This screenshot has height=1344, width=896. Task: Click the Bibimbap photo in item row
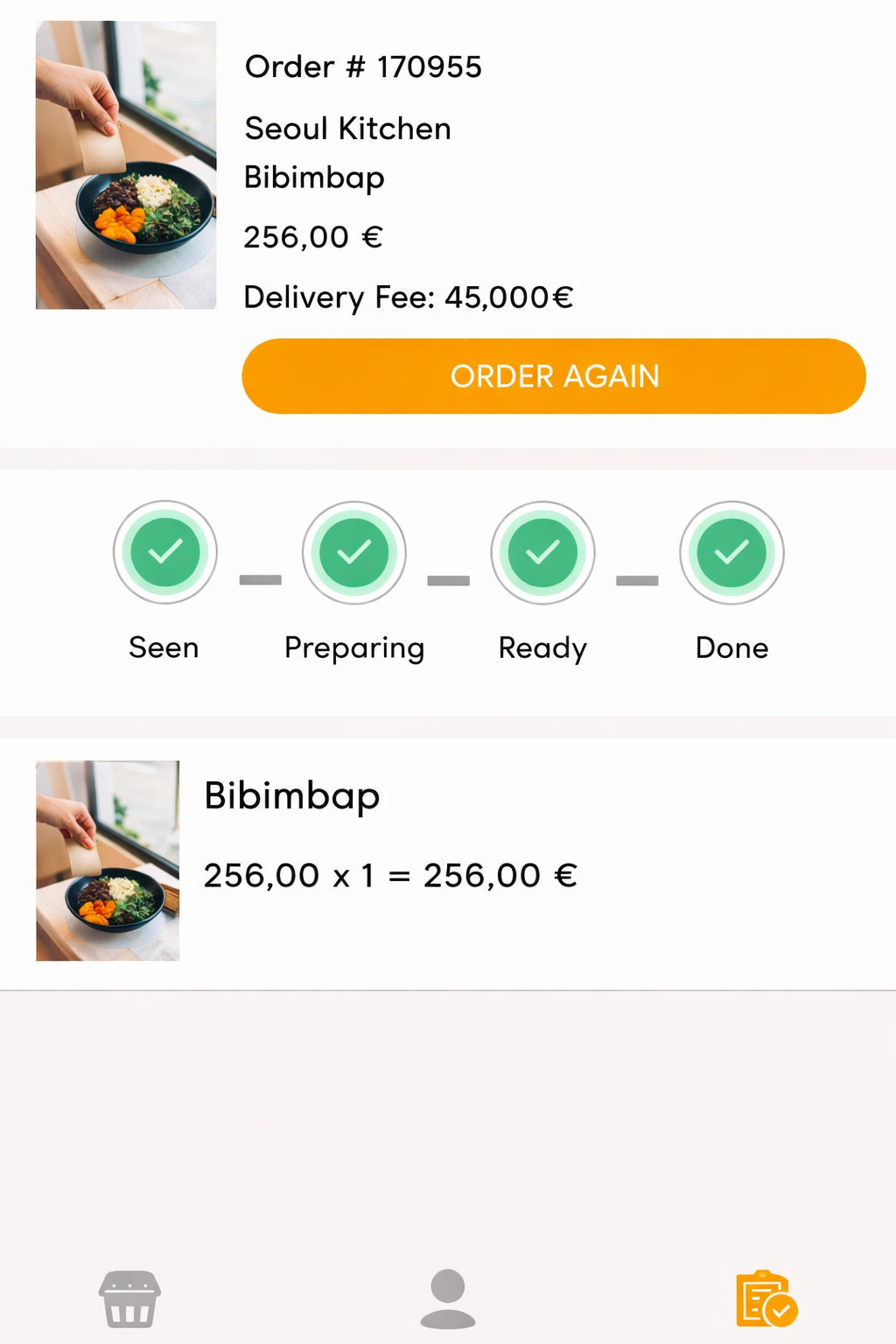tap(106, 863)
